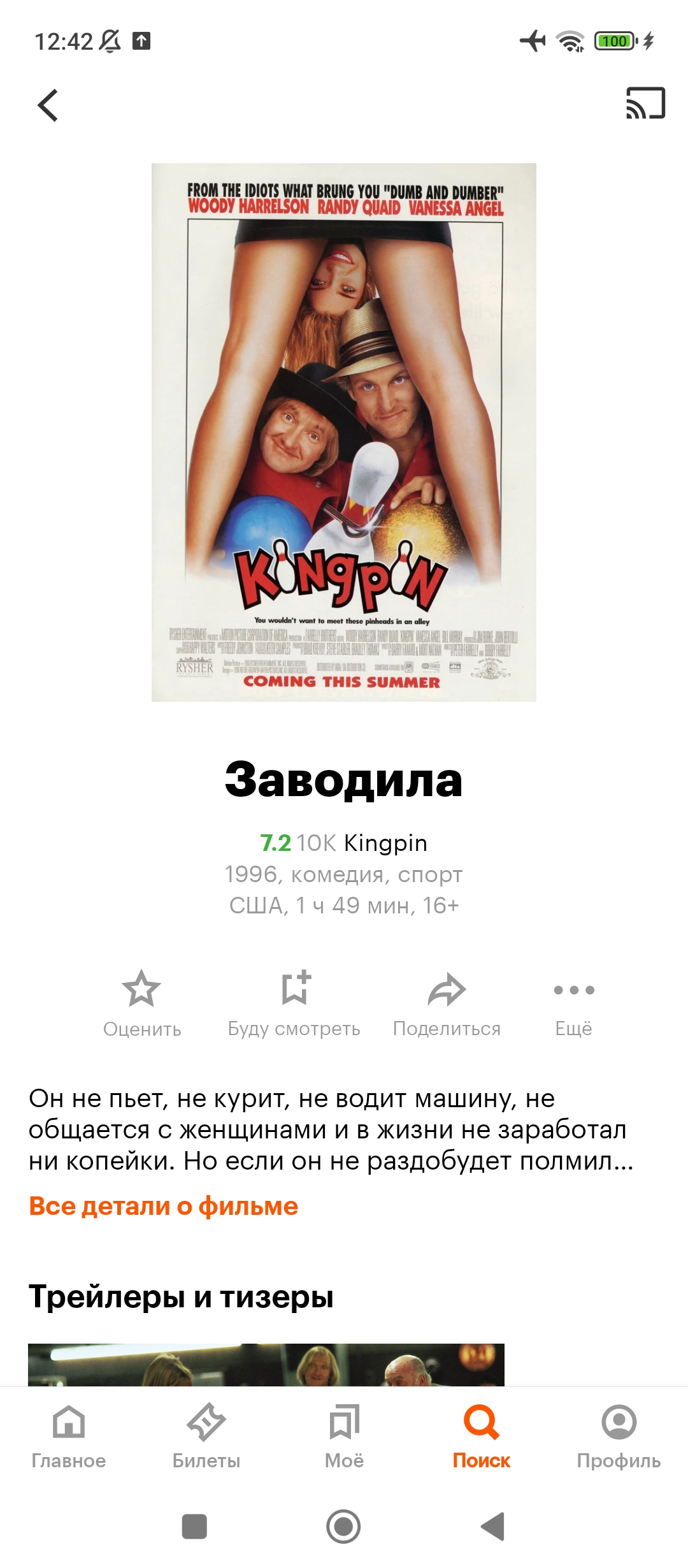Open the cast to device icon
The height and width of the screenshot is (1568, 688).
[645, 103]
